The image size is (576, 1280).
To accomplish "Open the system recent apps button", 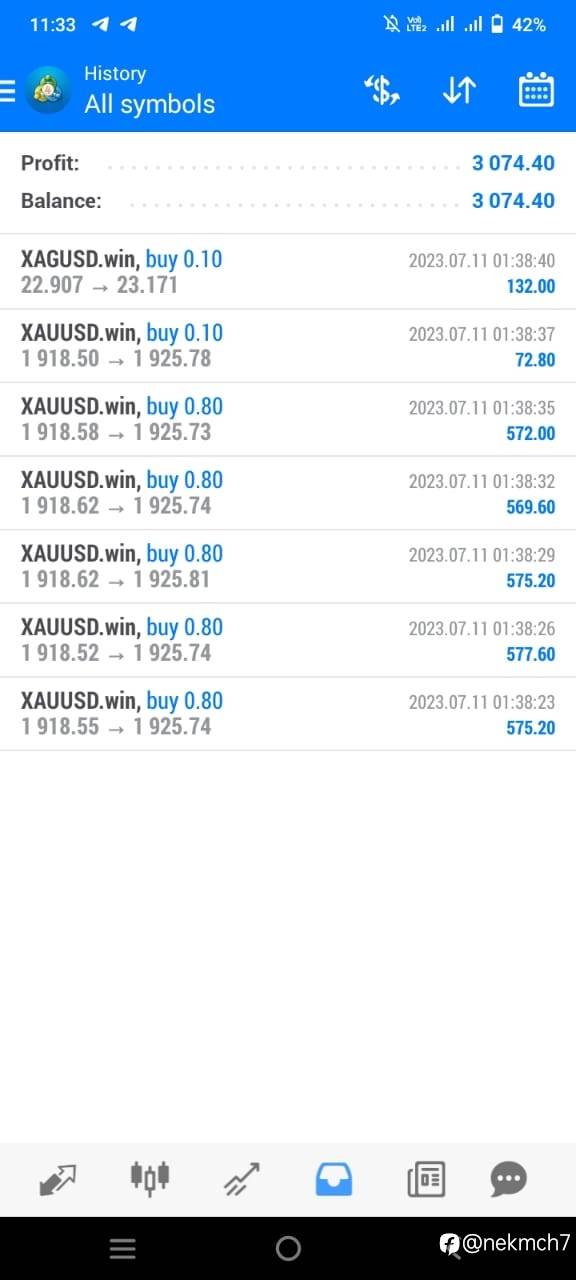I will click(x=122, y=1248).
